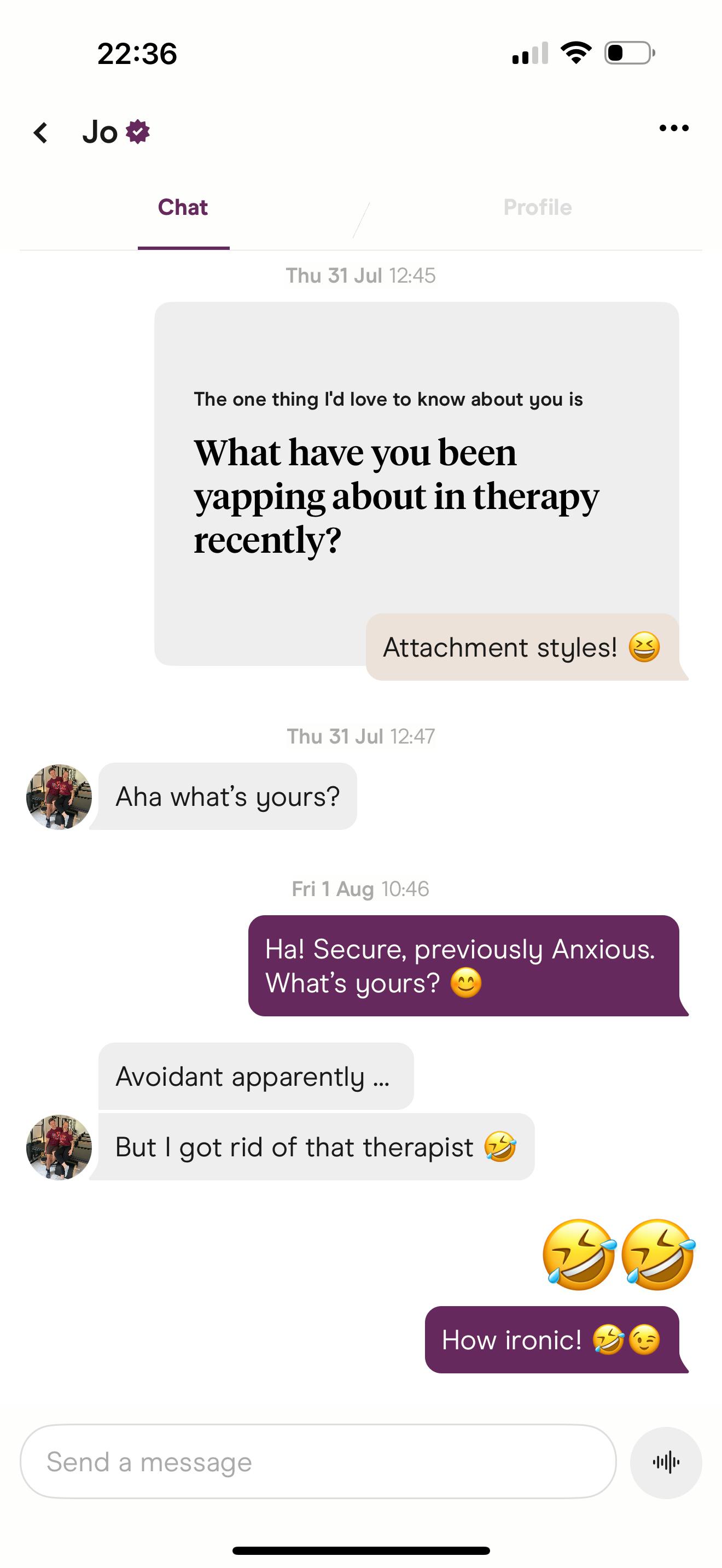The height and width of the screenshot is (1568, 722).
Task: Open the three-dot overflow menu
Action: coord(673,128)
